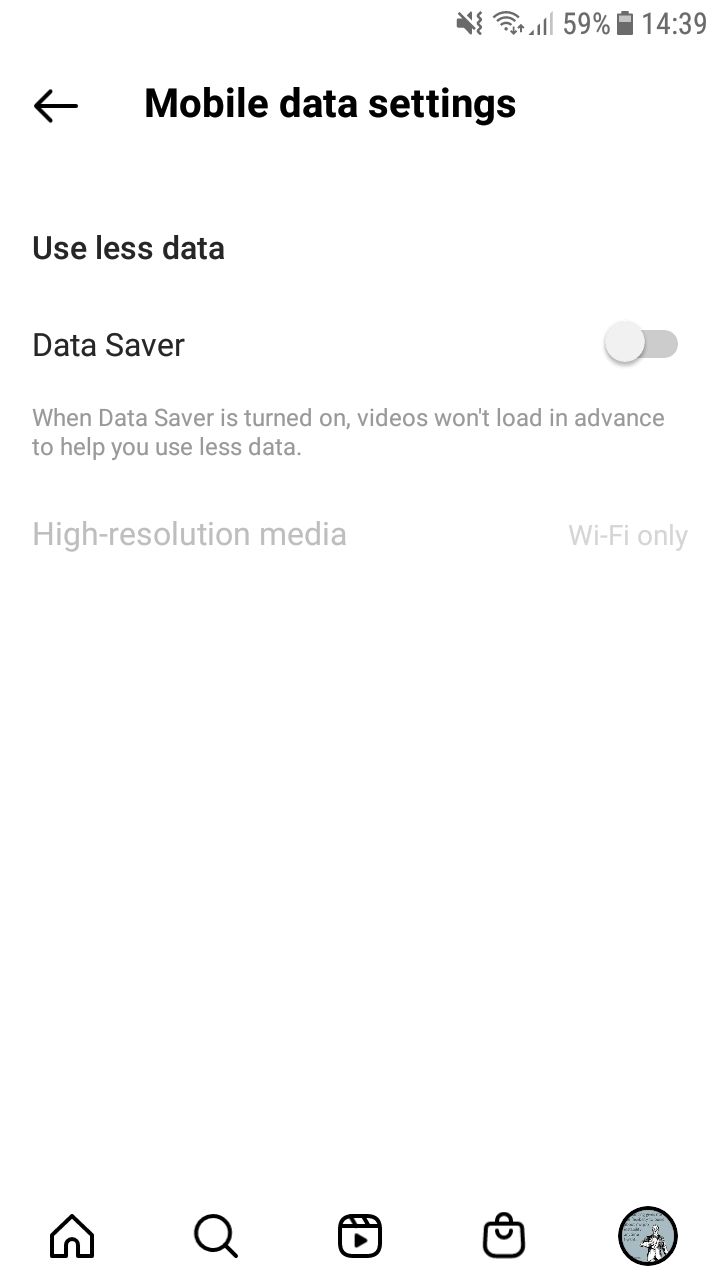Open your profile via the avatar thumbnail

pyautogui.click(x=647, y=1235)
